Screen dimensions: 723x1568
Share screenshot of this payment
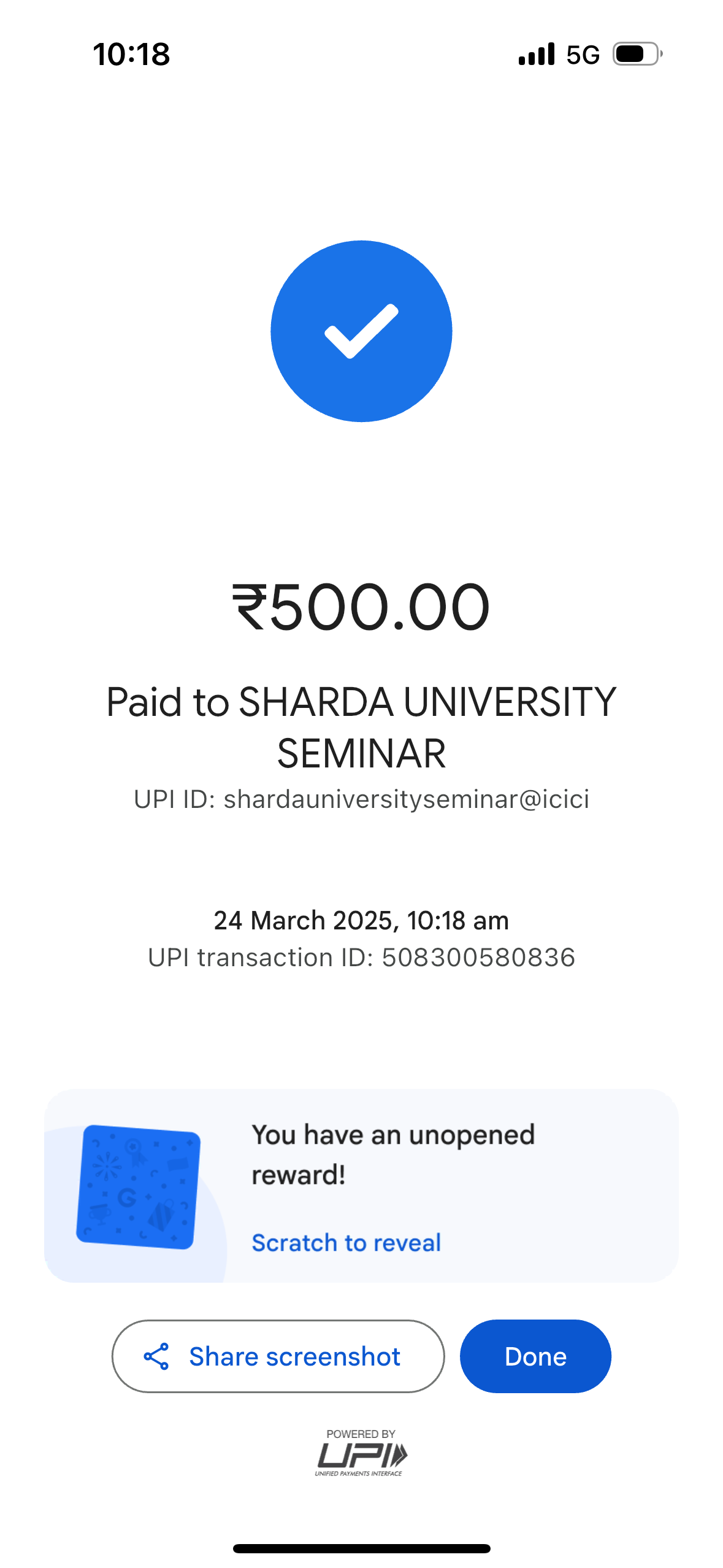278,1356
